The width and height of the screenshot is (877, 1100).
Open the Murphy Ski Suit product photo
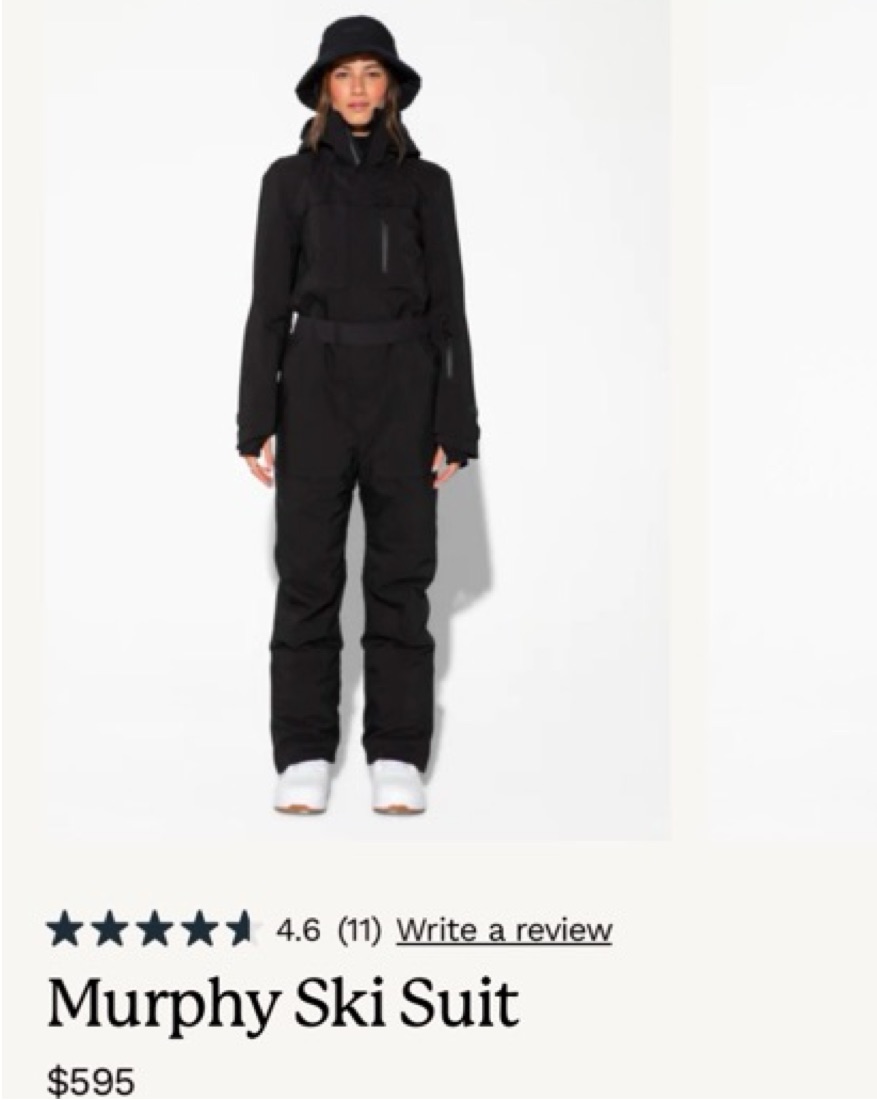pos(357,420)
